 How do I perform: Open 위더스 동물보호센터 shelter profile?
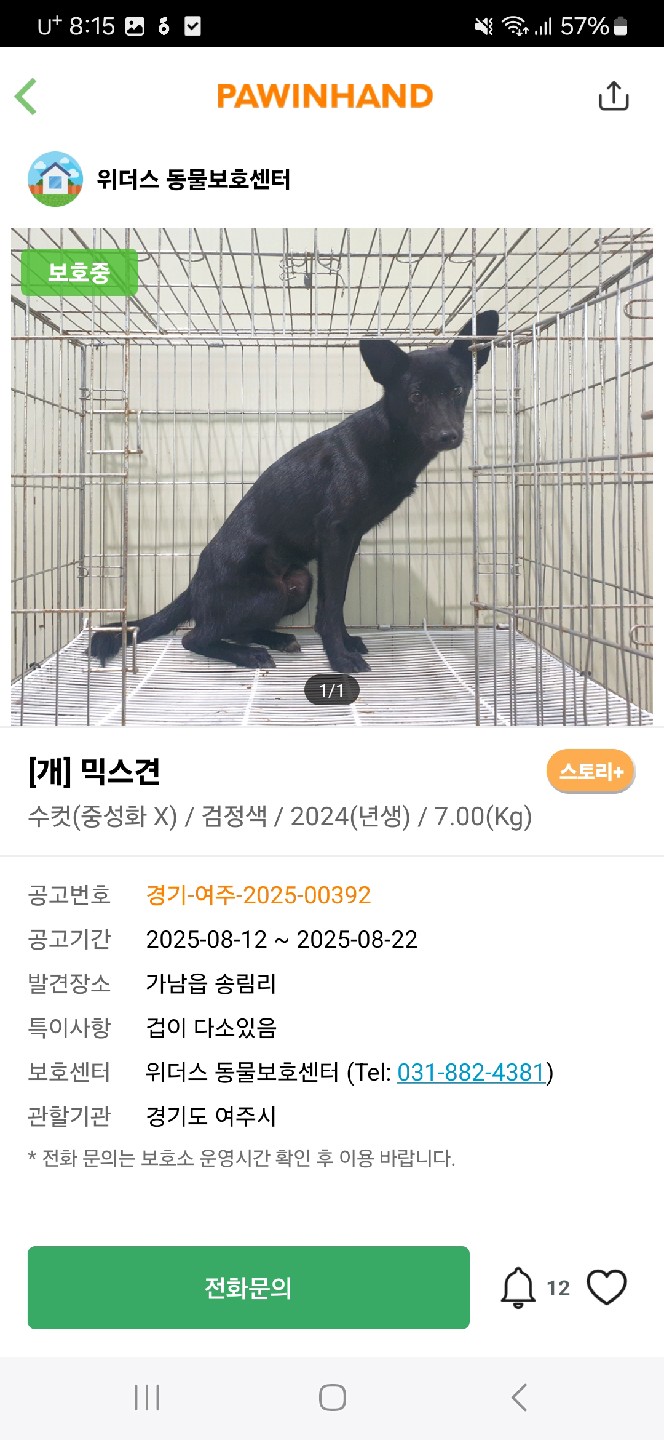tap(160, 179)
